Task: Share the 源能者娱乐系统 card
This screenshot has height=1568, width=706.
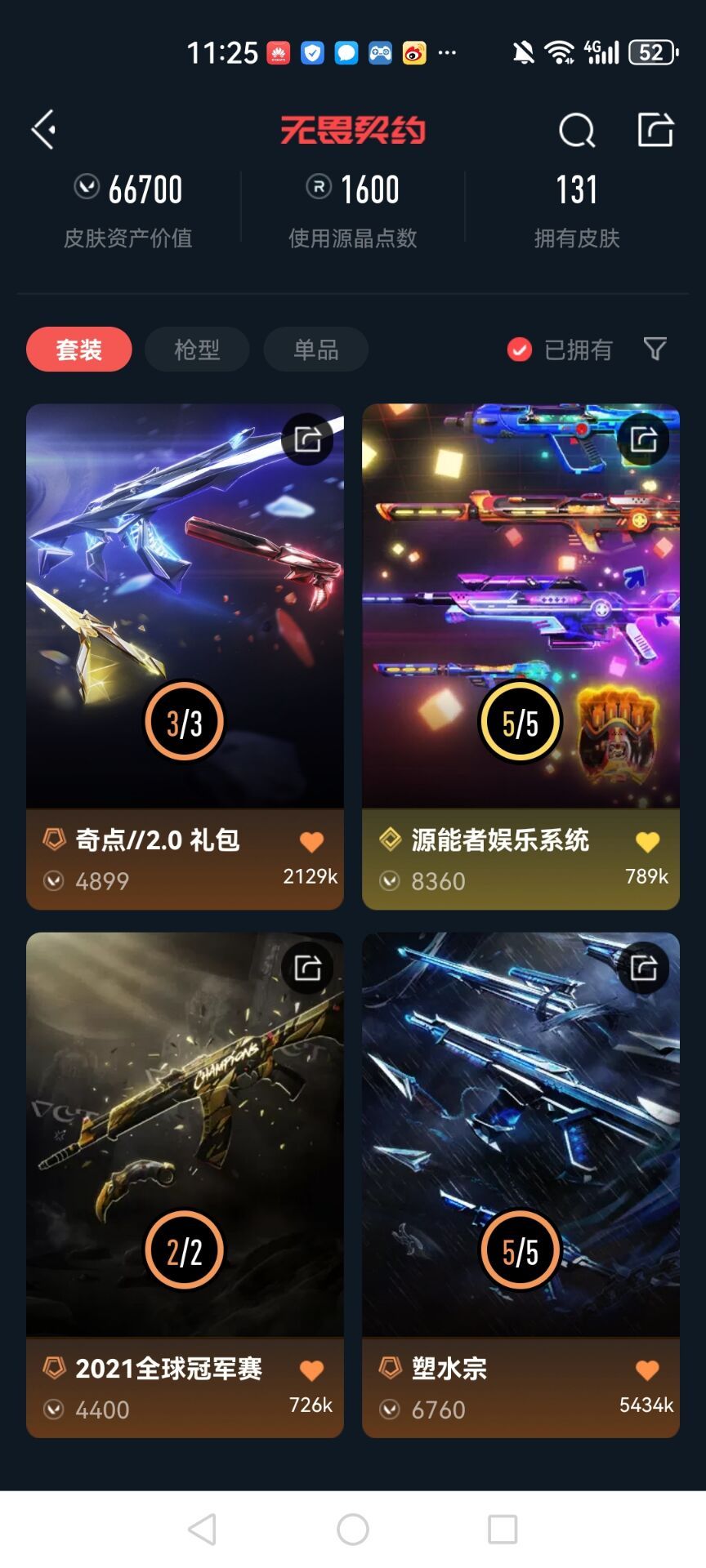Action: pyautogui.click(x=643, y=439)
